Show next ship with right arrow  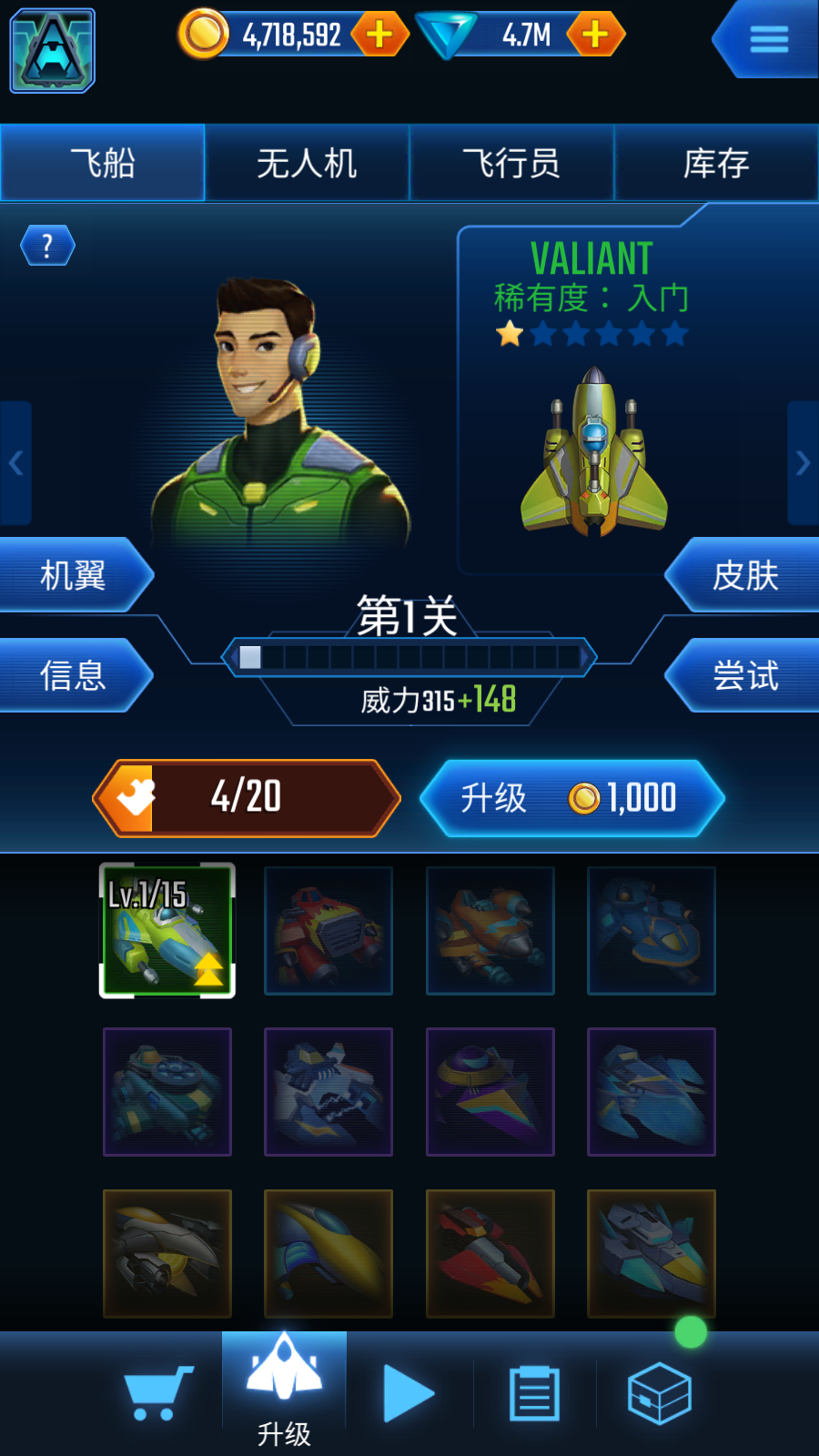802,463
